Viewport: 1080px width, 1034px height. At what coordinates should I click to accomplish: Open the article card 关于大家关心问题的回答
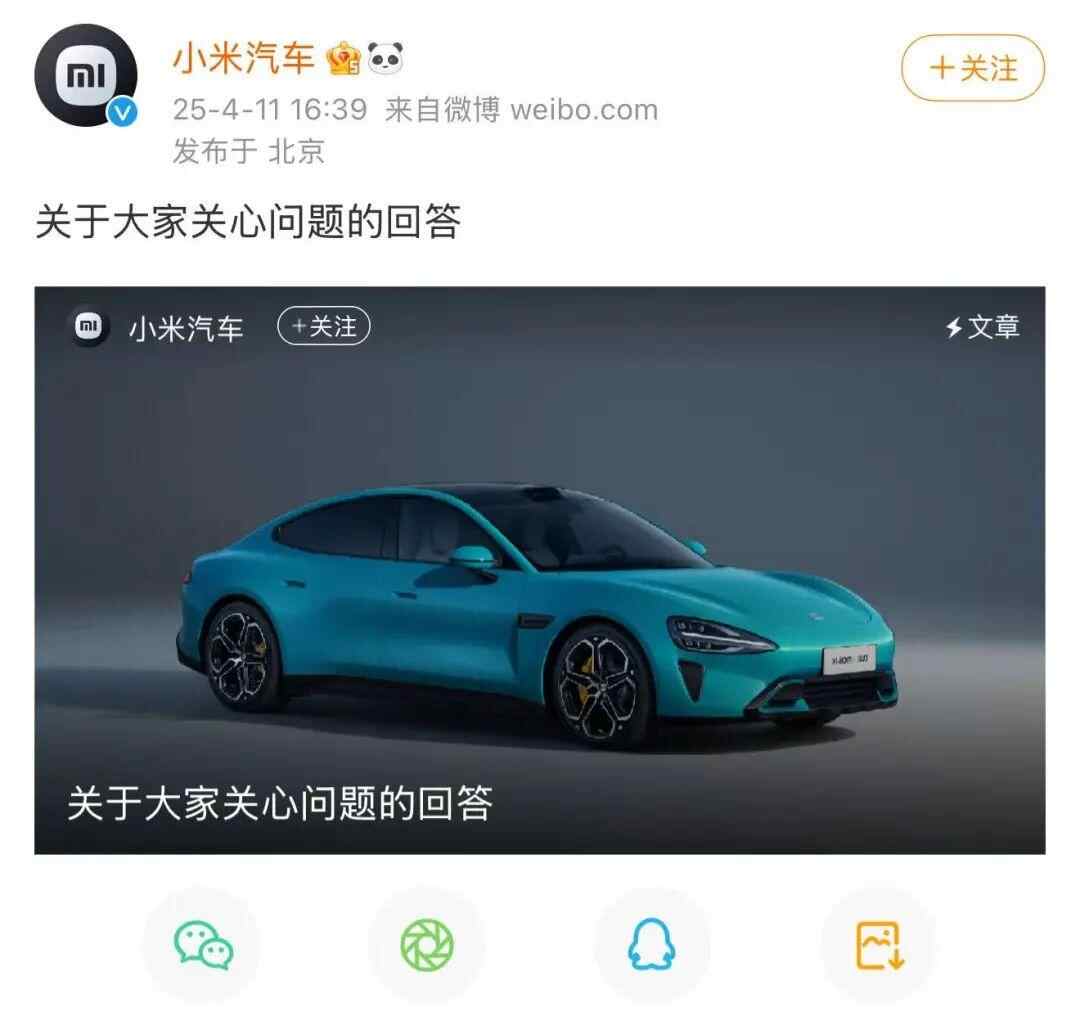point(540,570)
